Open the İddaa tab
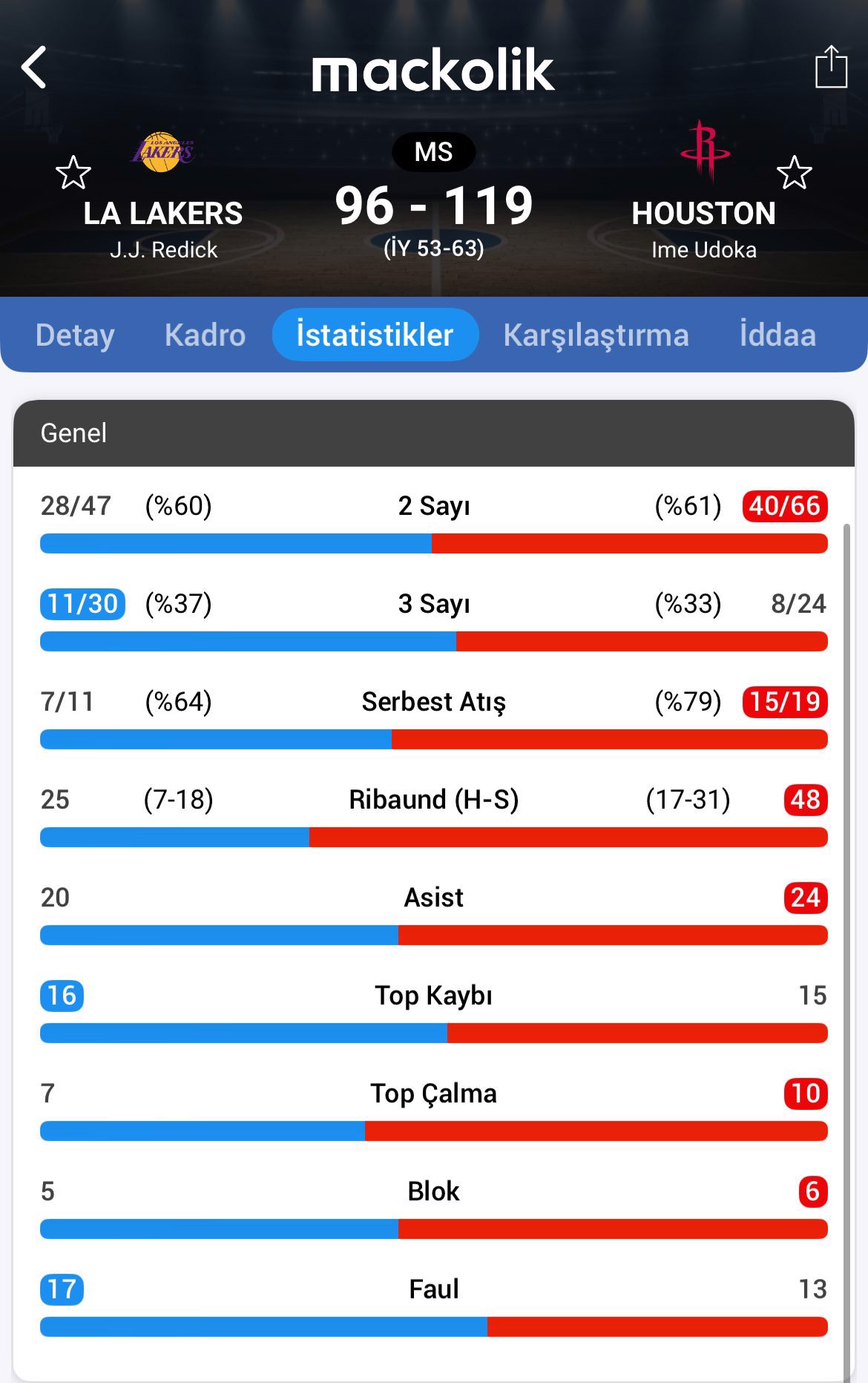 [x=777, y=335]
